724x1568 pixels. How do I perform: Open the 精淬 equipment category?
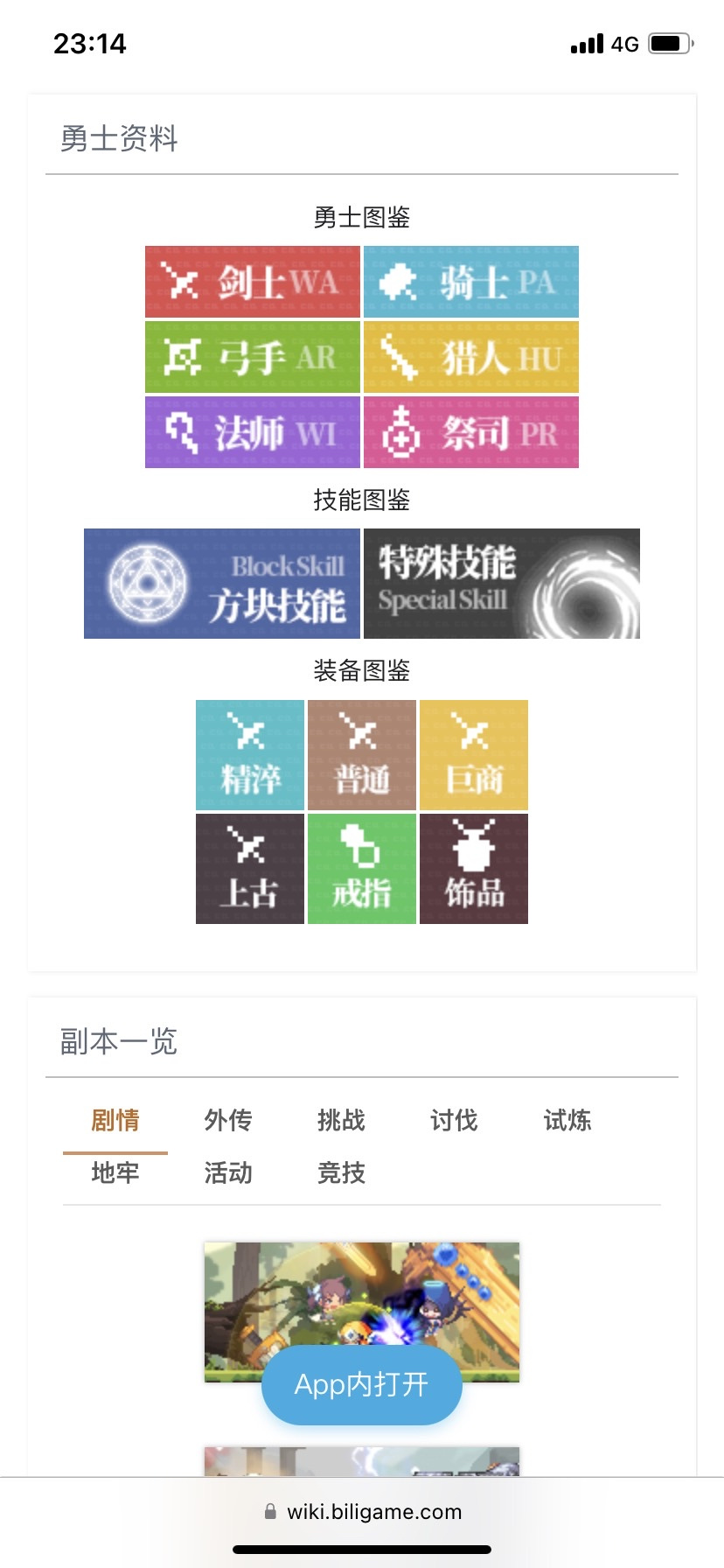250,755
